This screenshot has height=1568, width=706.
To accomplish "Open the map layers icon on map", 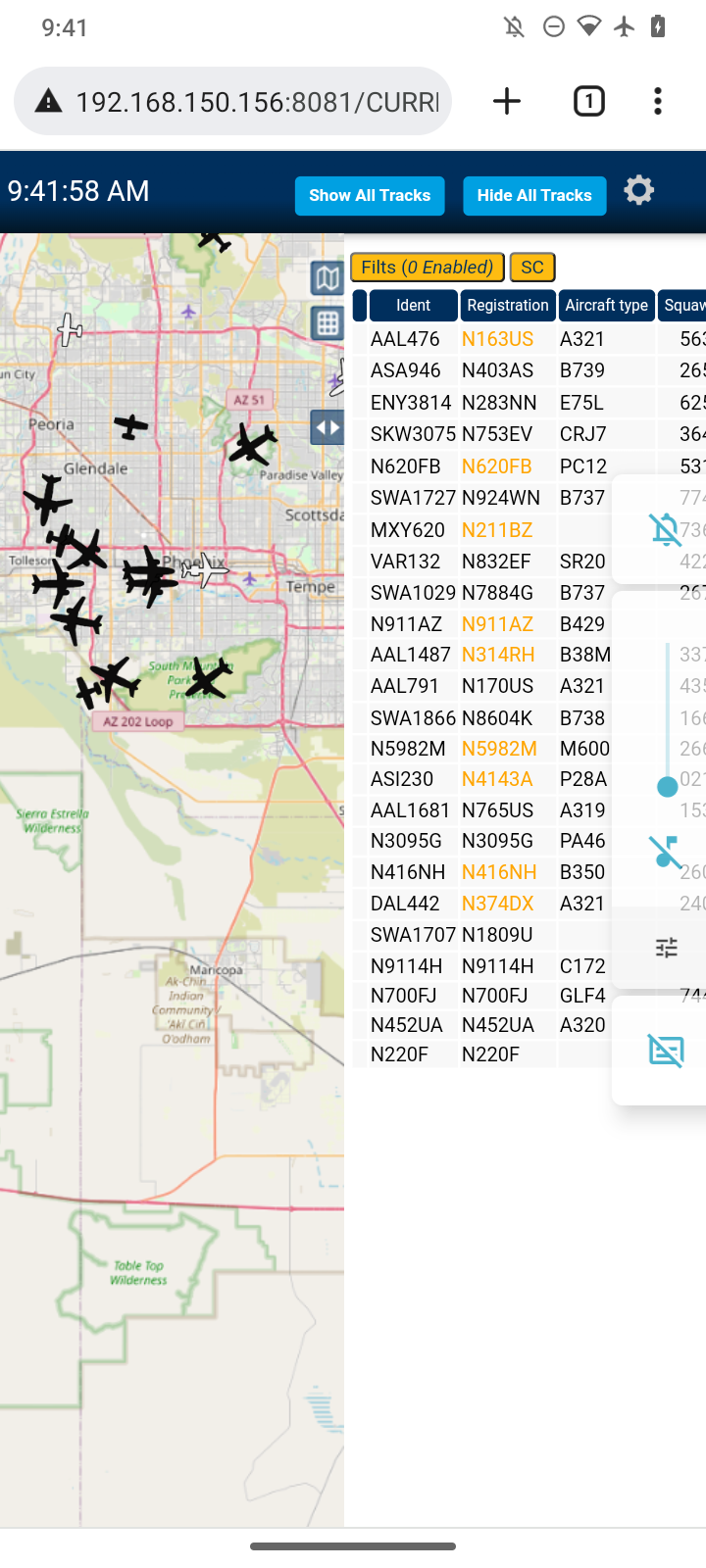I will [328, 278].
